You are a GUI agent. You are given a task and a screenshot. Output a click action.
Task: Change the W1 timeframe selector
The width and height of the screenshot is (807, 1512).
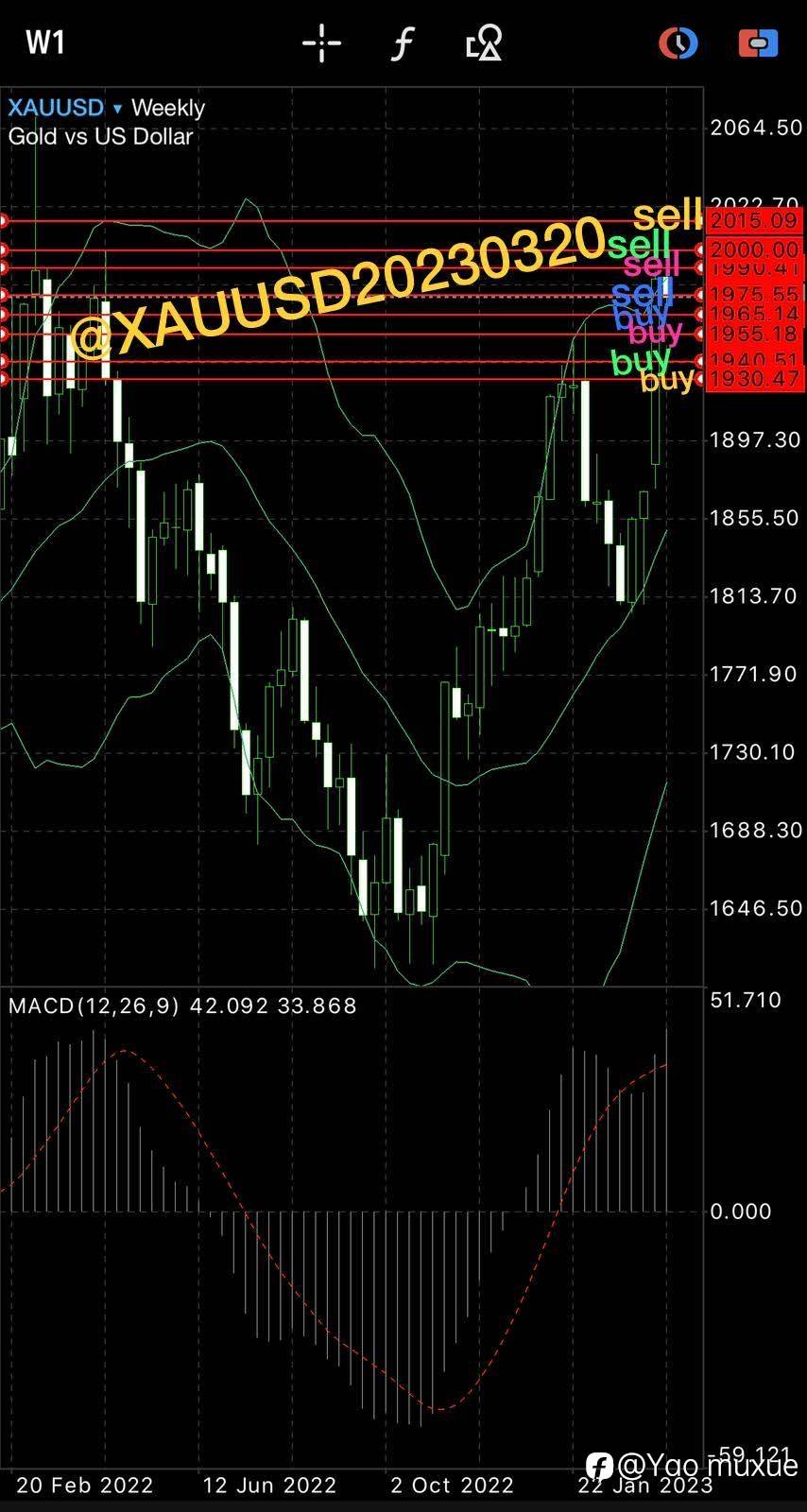click(x=44, y=43)
